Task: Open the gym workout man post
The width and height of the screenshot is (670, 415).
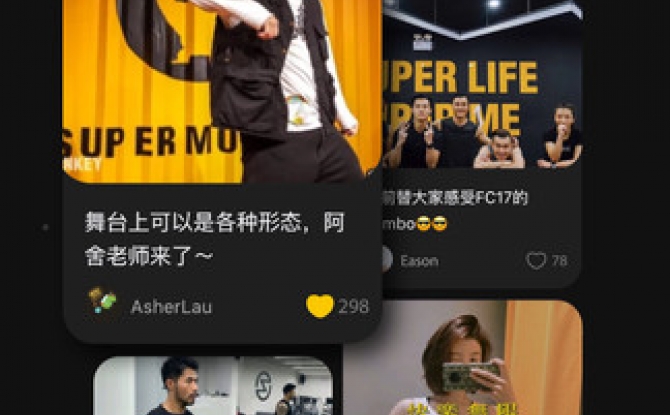Action: tap(212, 386)
